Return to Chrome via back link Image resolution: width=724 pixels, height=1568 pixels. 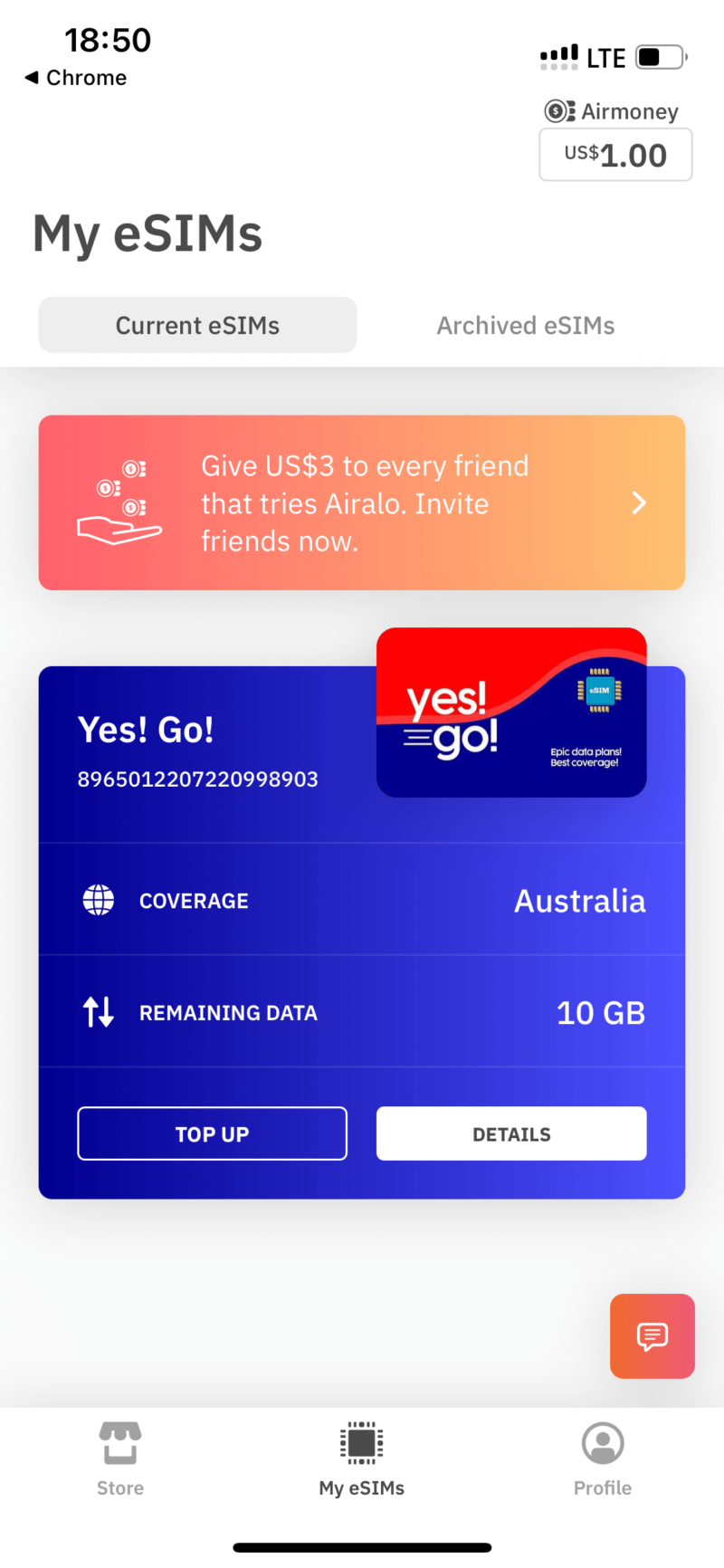coord(76,78)
